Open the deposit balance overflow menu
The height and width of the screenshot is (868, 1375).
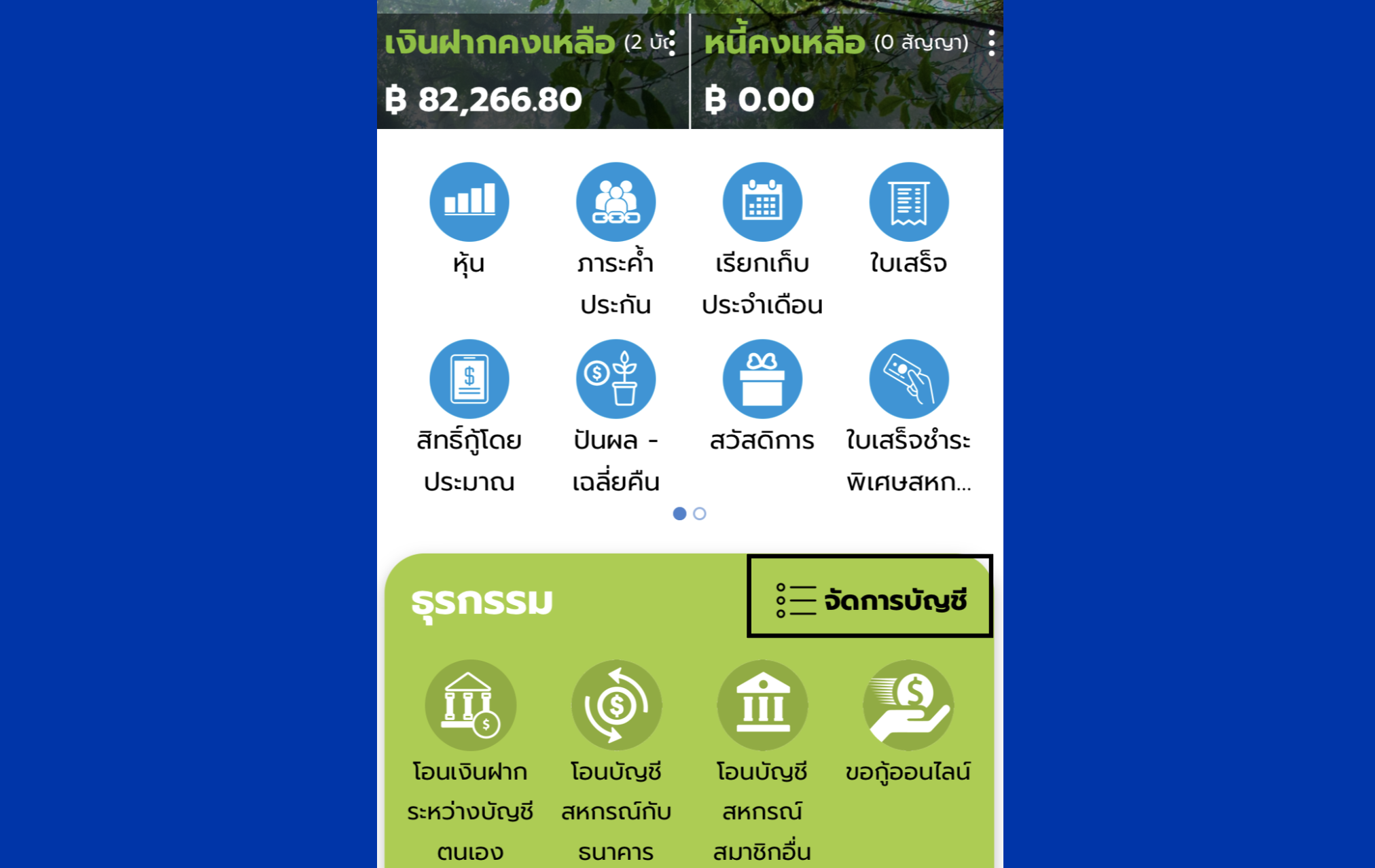click(671, 43)
